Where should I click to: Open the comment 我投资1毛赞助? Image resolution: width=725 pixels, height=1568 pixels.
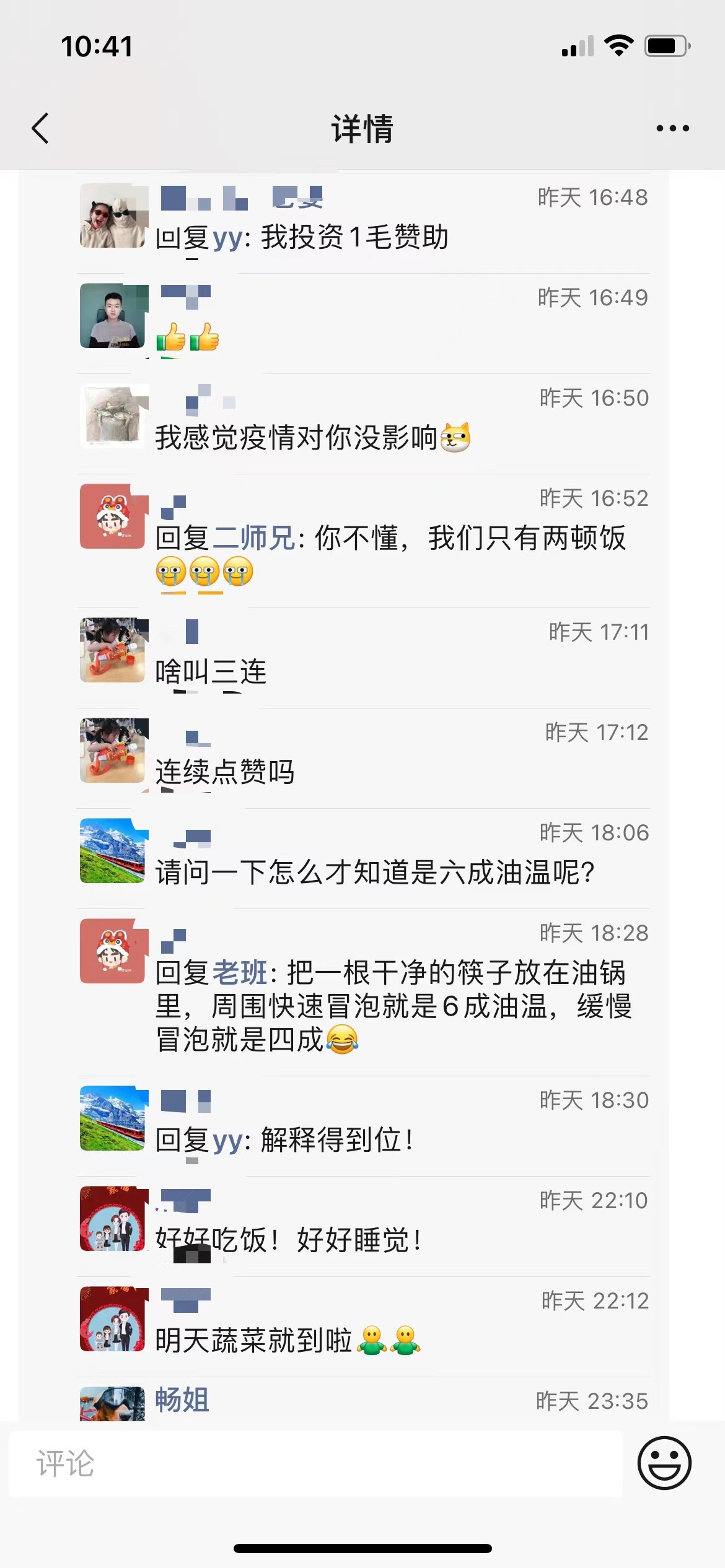[353, 237]
